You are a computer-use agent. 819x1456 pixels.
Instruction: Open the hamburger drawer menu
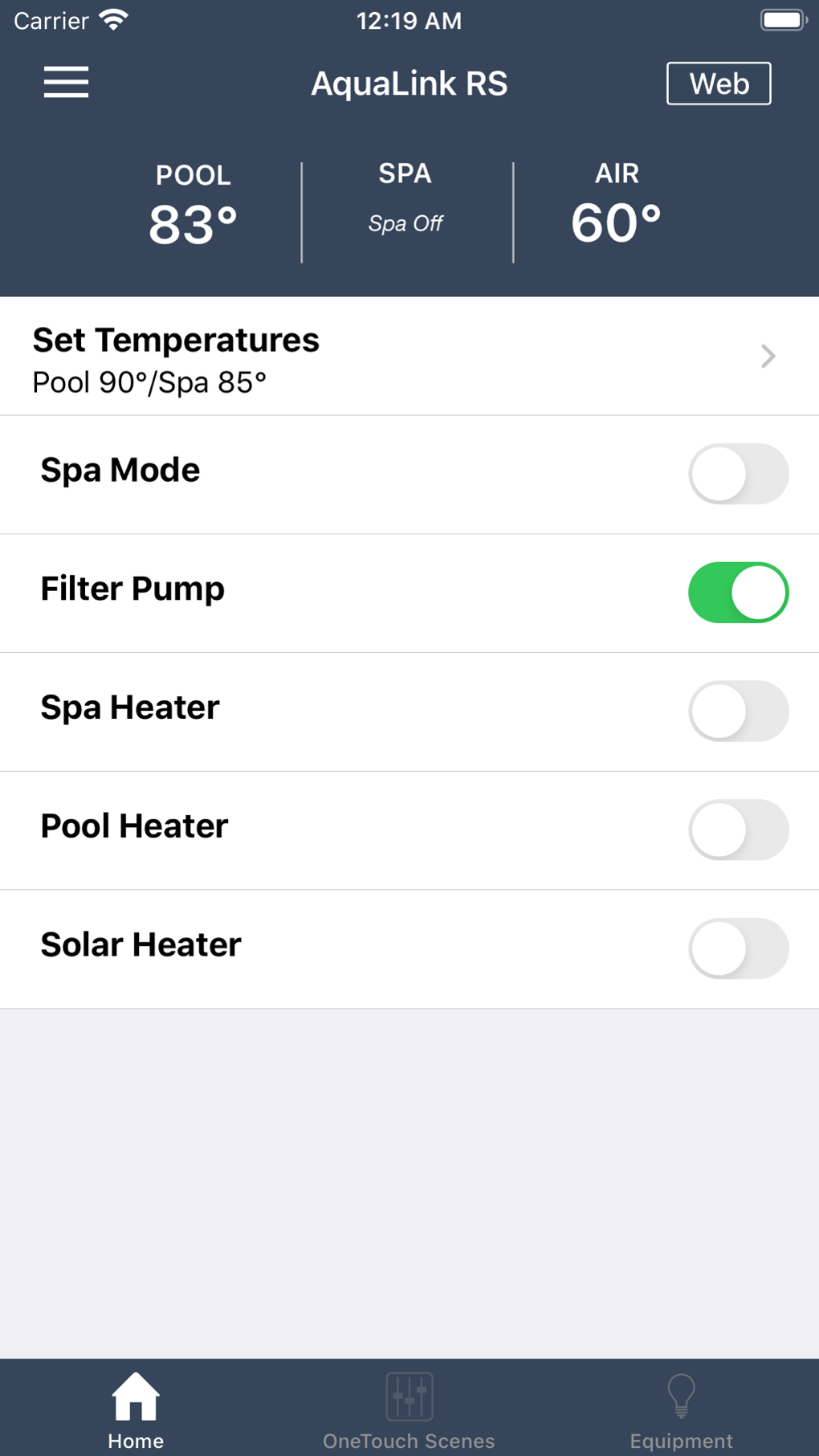coord(66,83)
